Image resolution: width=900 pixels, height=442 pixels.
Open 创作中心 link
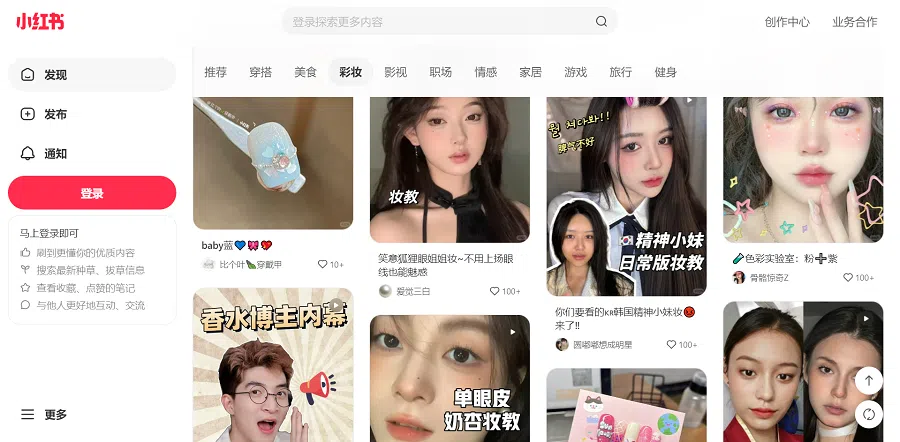pyautogui.click(x=787, y=21)
